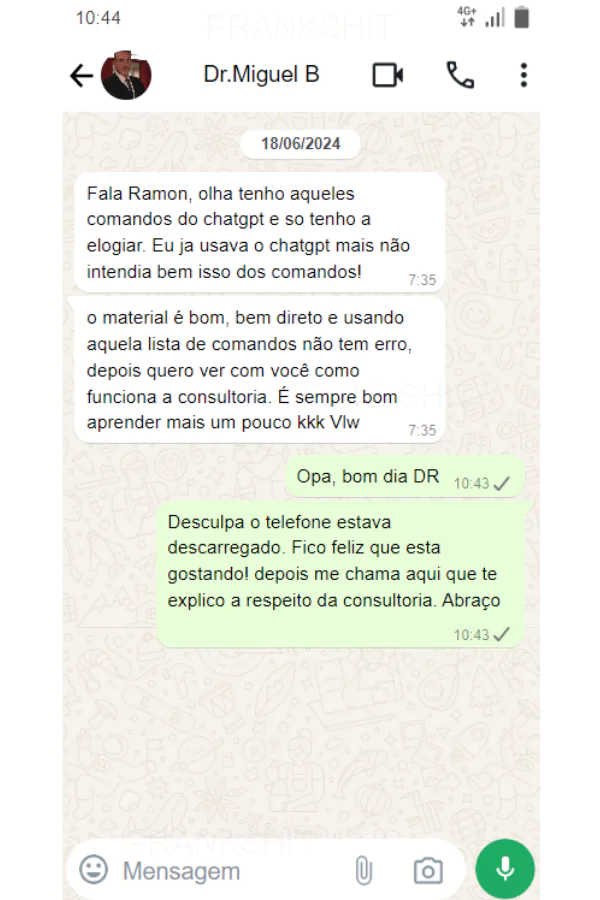Go back to the chat list
600x900 pixels.
point(81,75)
